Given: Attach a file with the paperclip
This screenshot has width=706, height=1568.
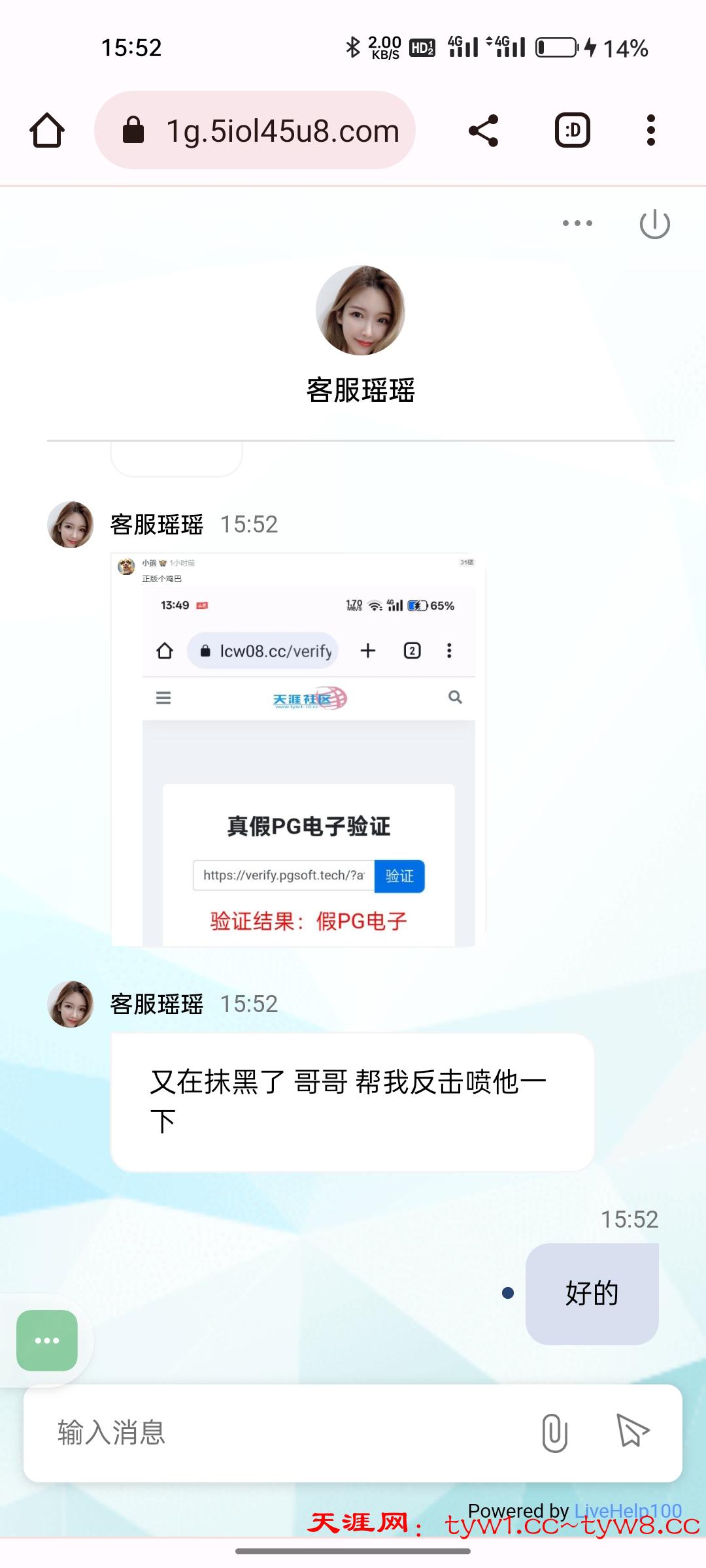Looking at the screenshot, I should point(554,1433).
